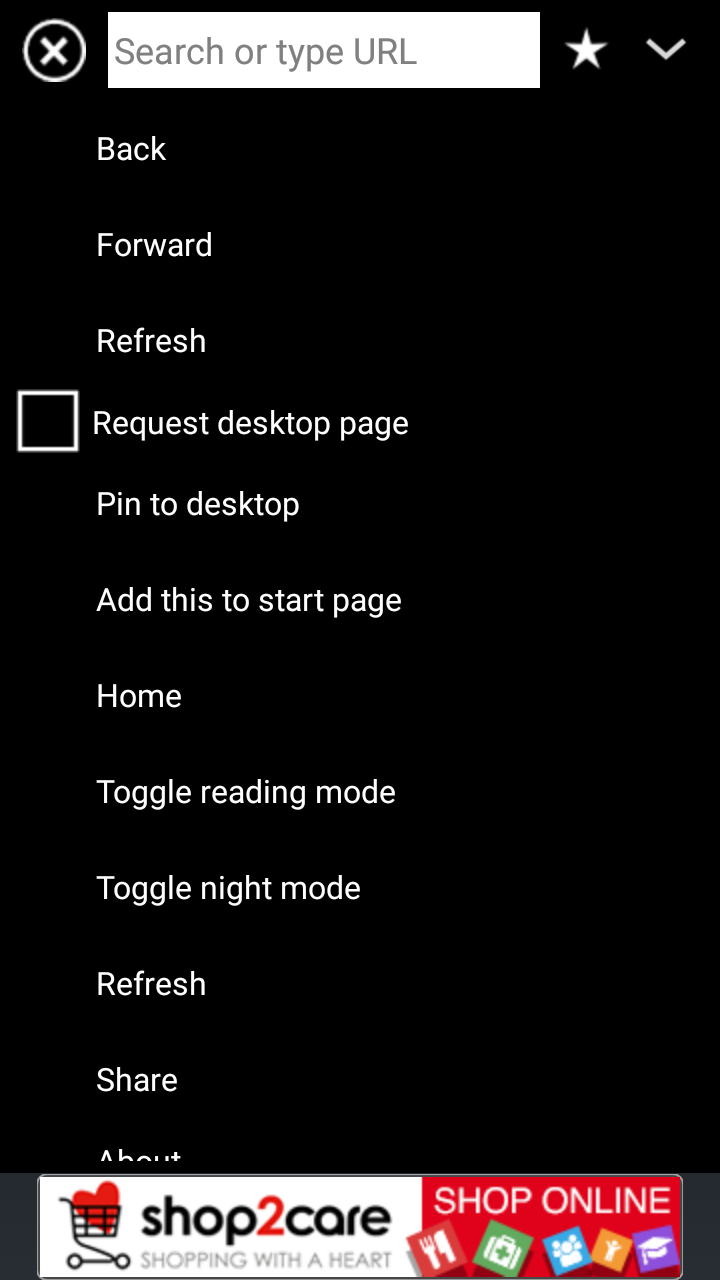Toggle reading mode
Image resolution: width=720 pixels, height=1280 pixels.
(x=246, y=791)
